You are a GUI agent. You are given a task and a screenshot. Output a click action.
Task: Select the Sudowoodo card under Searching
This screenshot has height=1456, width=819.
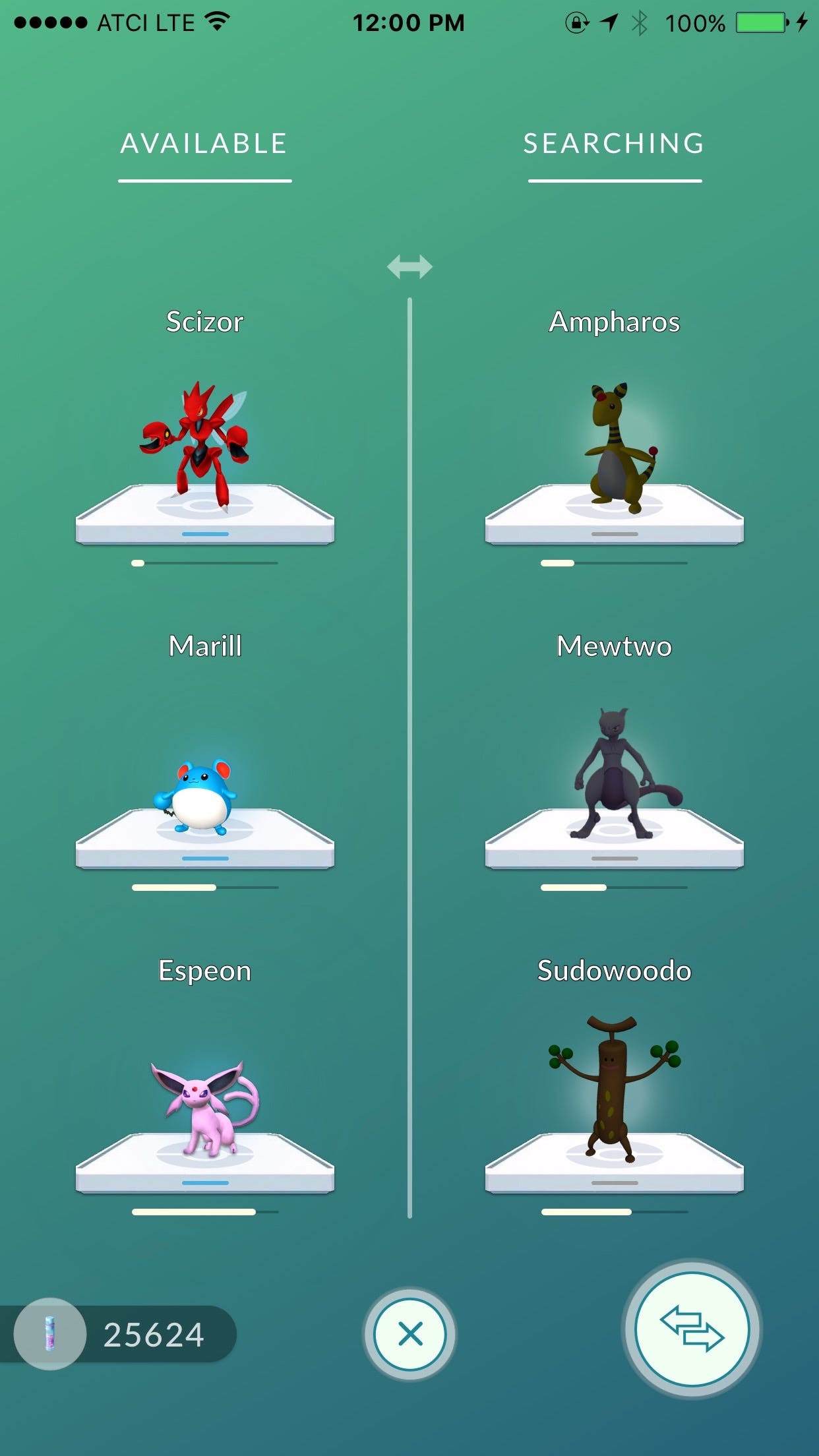pos(614,1108)
